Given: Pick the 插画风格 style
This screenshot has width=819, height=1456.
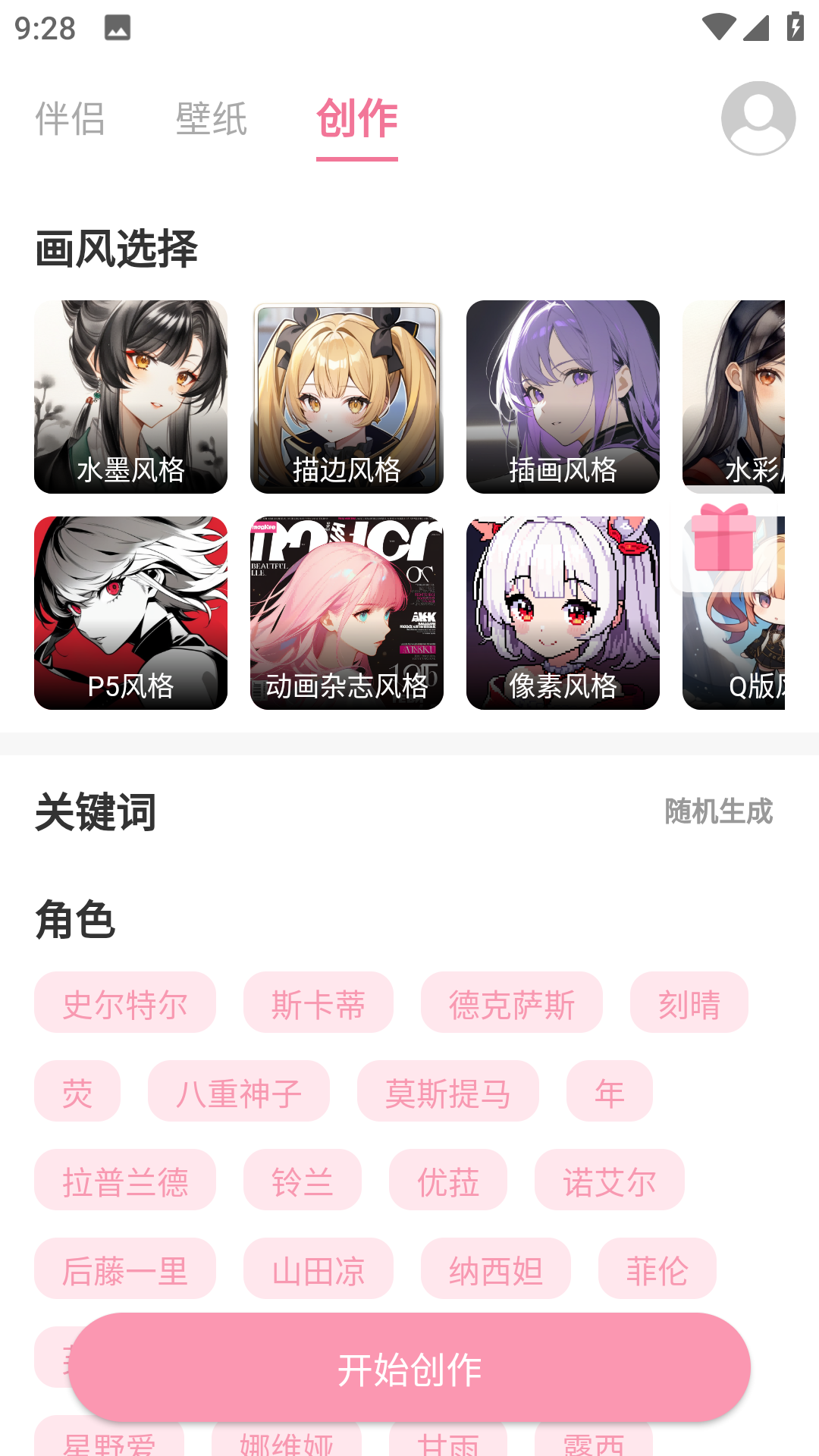Looking at the screenshot, I should pos(563,397).
